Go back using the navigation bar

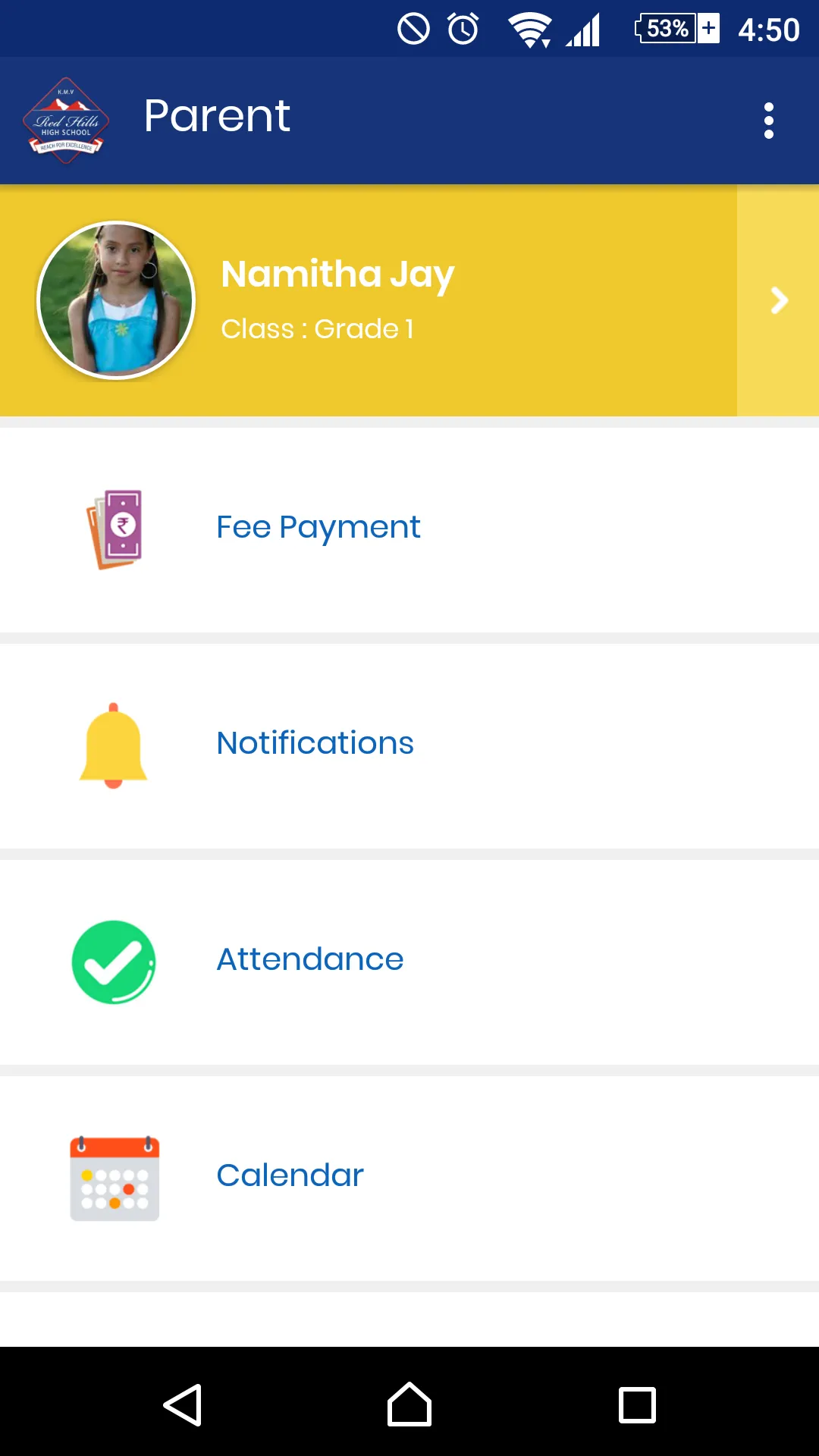(x=183, y=1404)
